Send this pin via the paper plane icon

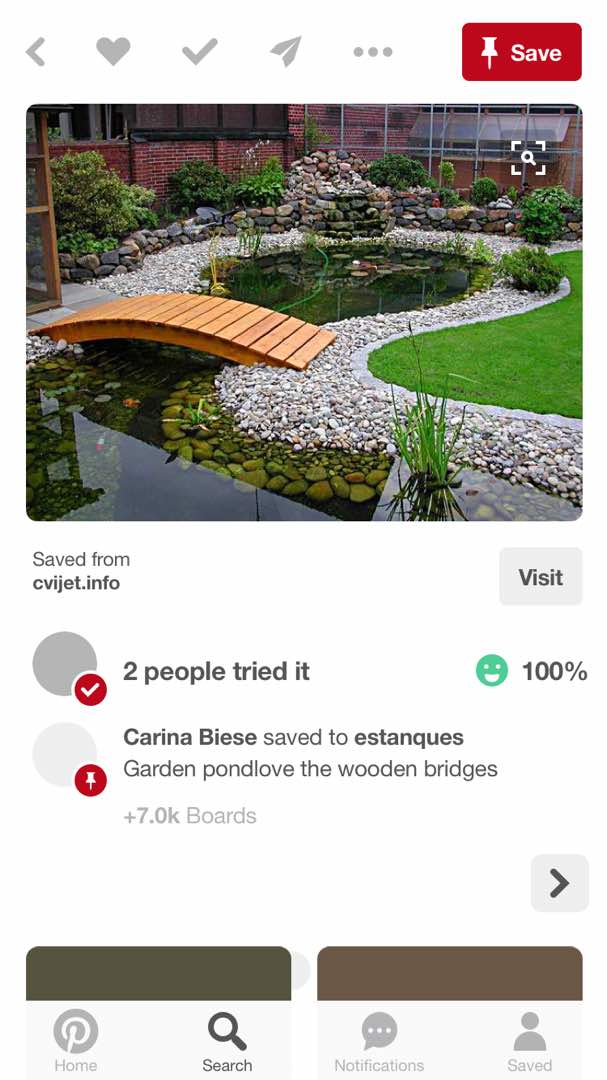coord(286,52)
